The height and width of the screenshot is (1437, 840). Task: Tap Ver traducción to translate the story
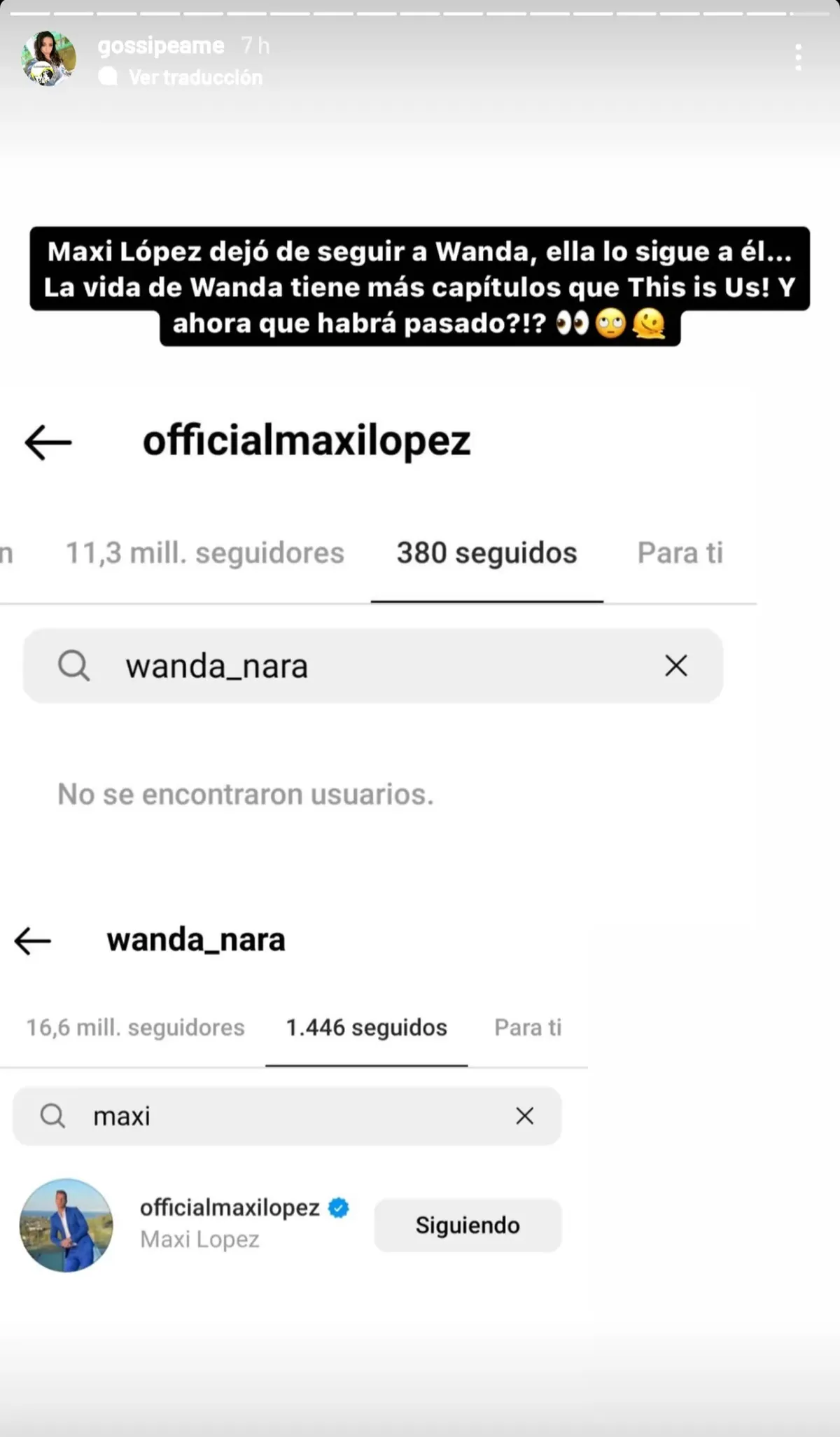(195, 77)
